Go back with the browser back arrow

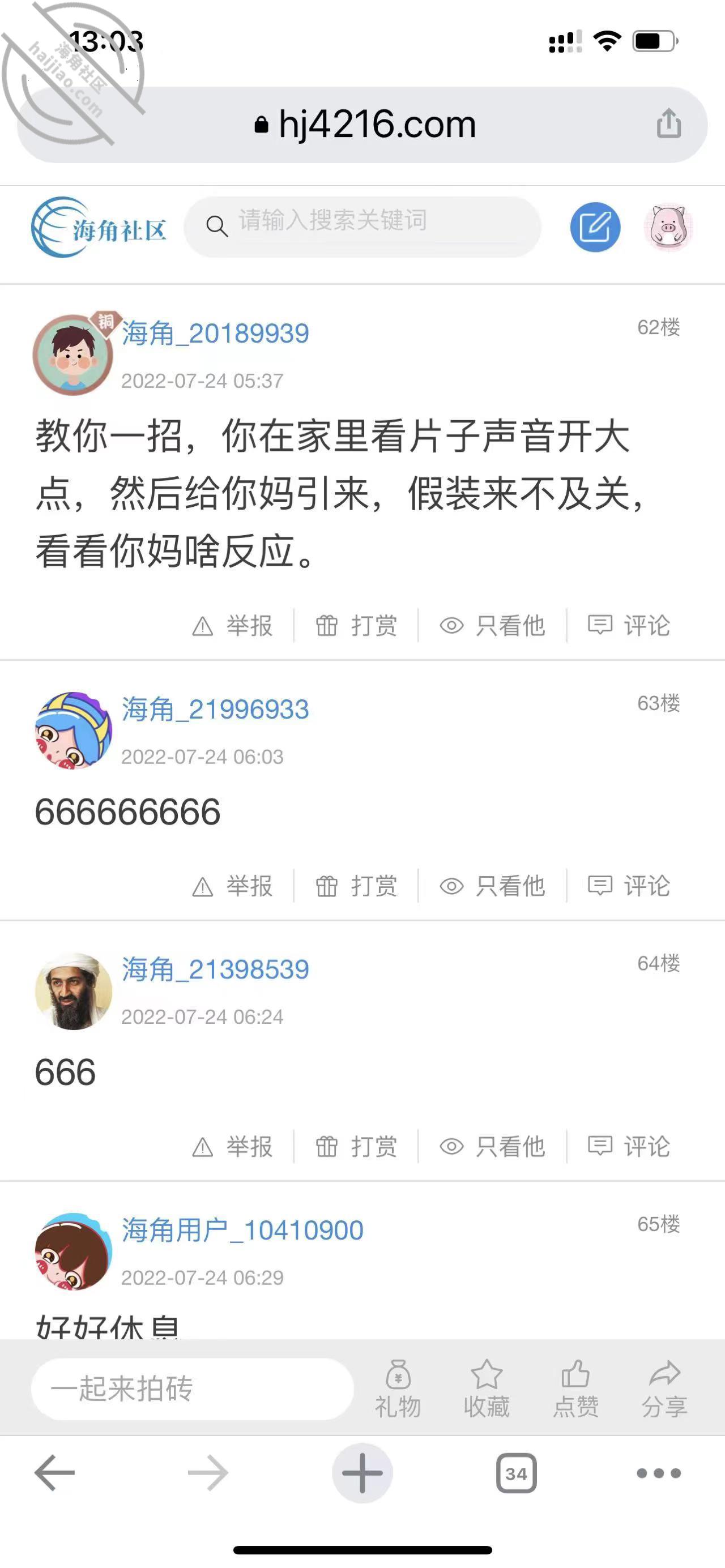(x=55, y=1473)
